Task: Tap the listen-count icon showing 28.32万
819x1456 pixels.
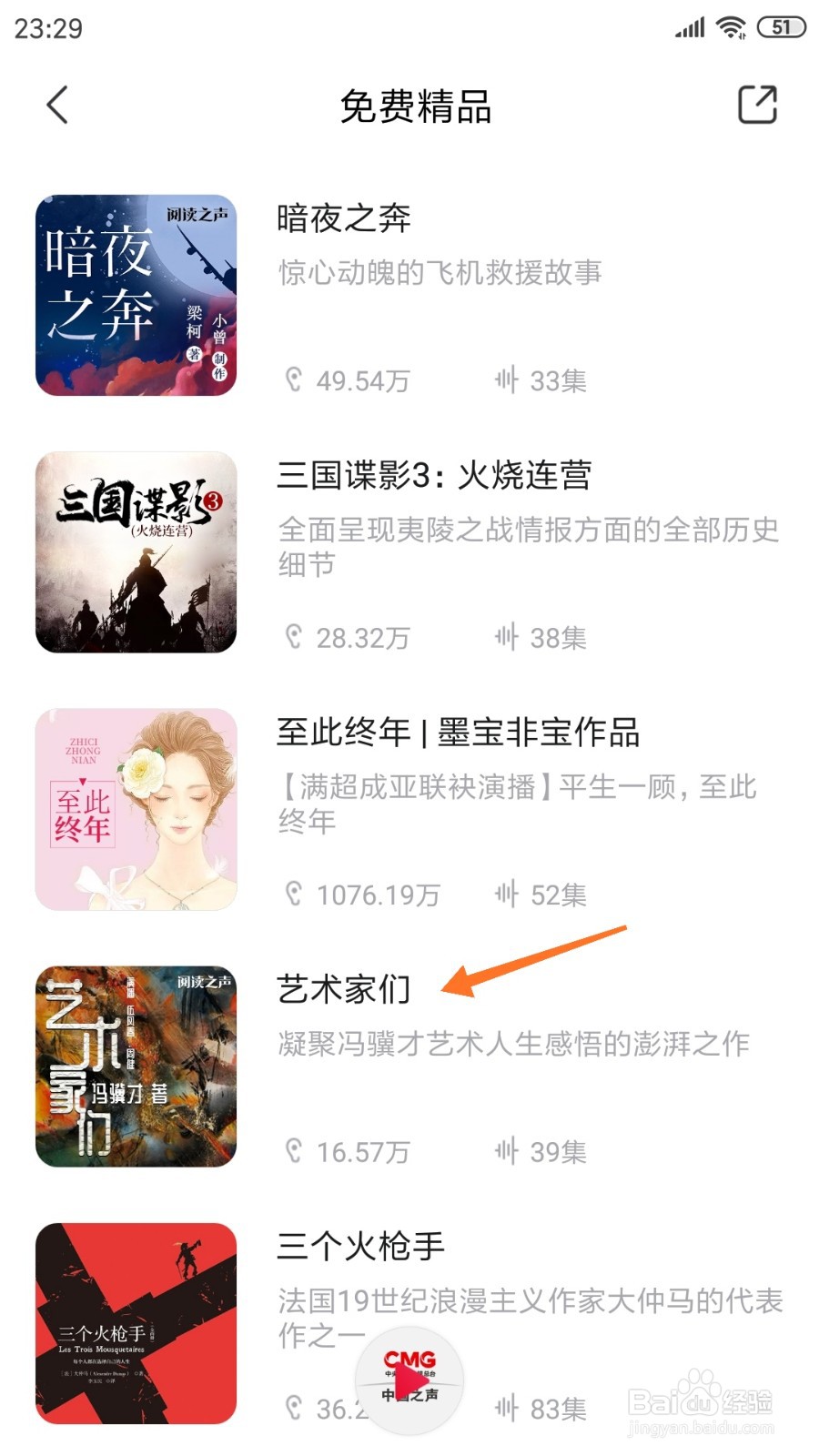Action: pos(293,637)
